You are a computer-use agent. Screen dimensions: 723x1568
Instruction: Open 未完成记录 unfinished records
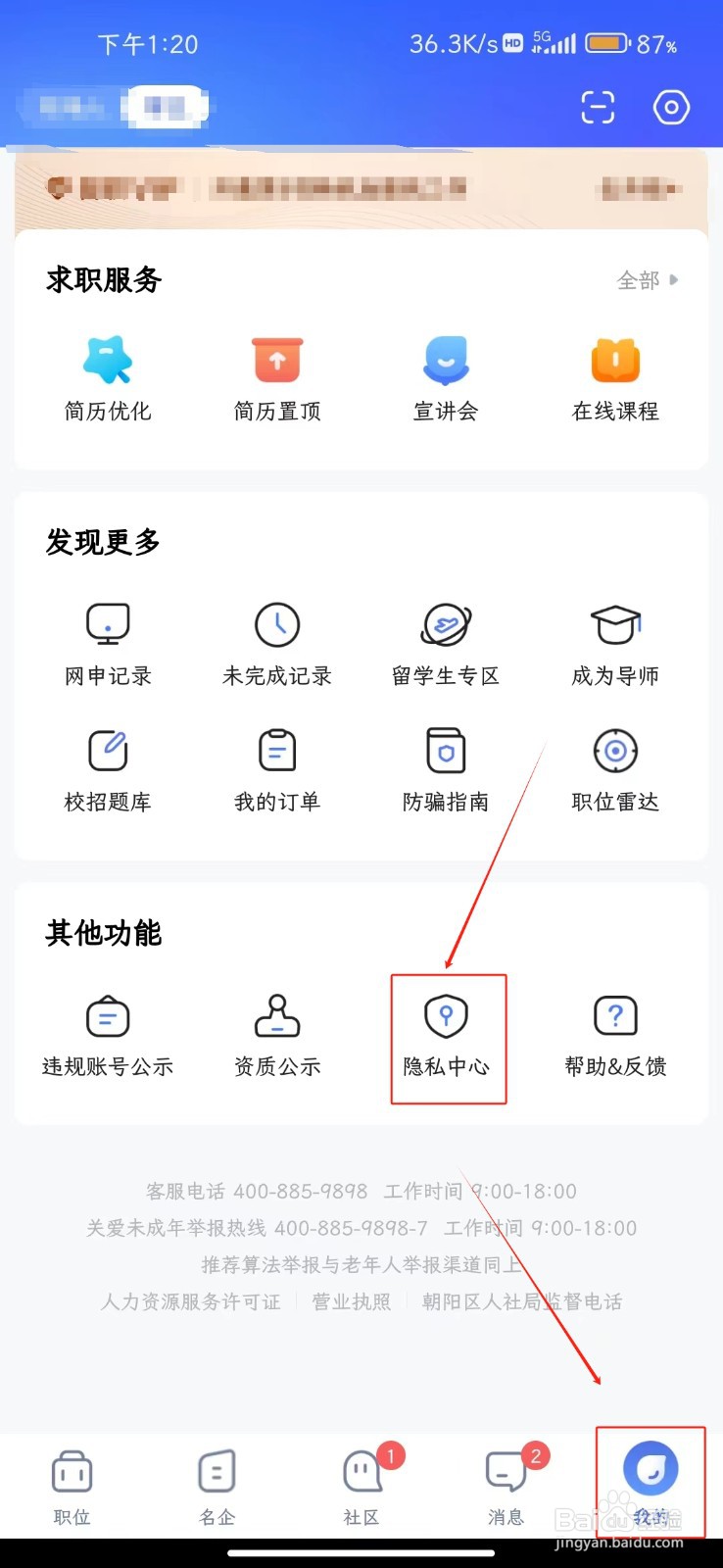coord(276,642)
